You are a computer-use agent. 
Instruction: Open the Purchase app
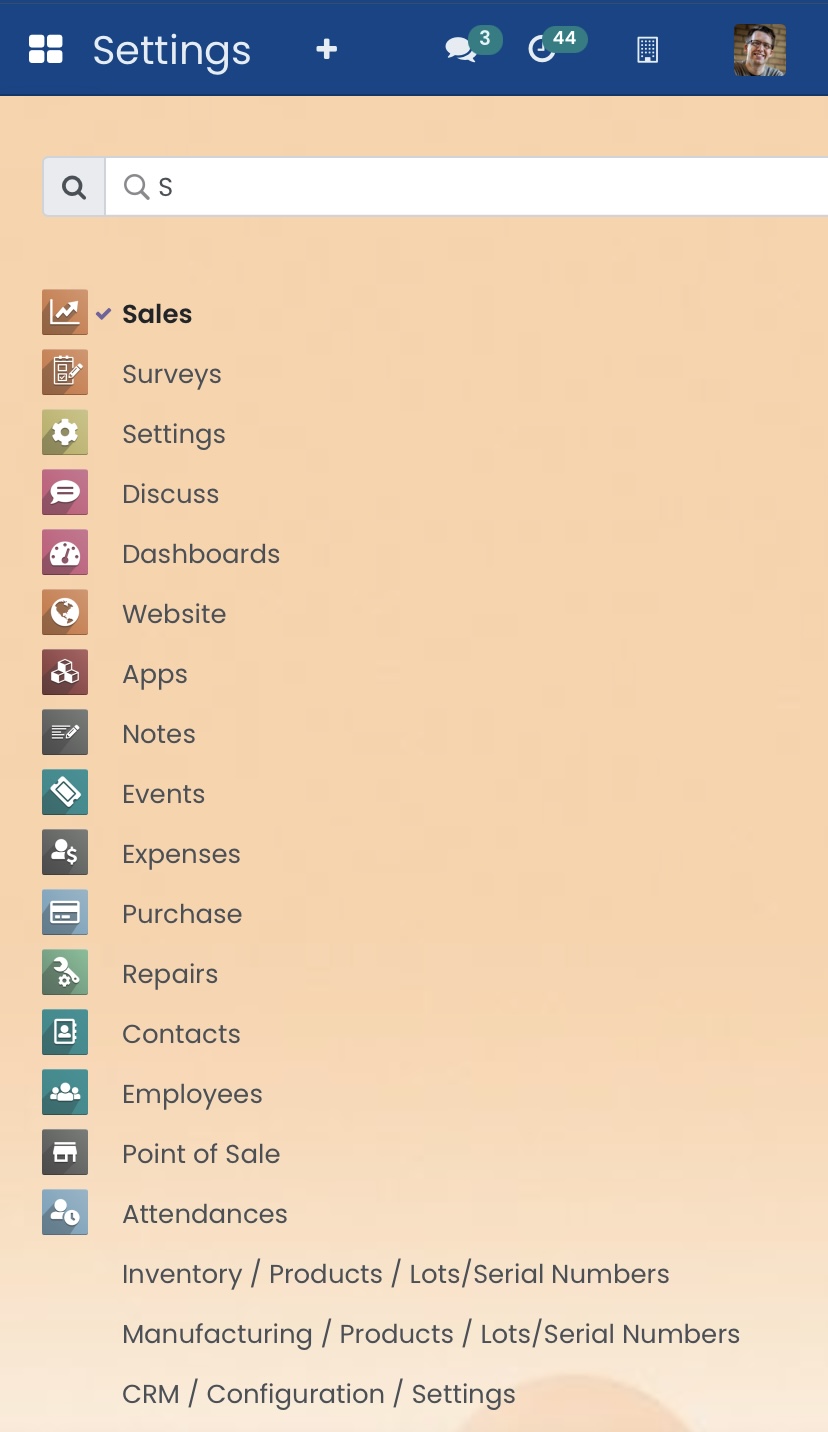point(181,914)
